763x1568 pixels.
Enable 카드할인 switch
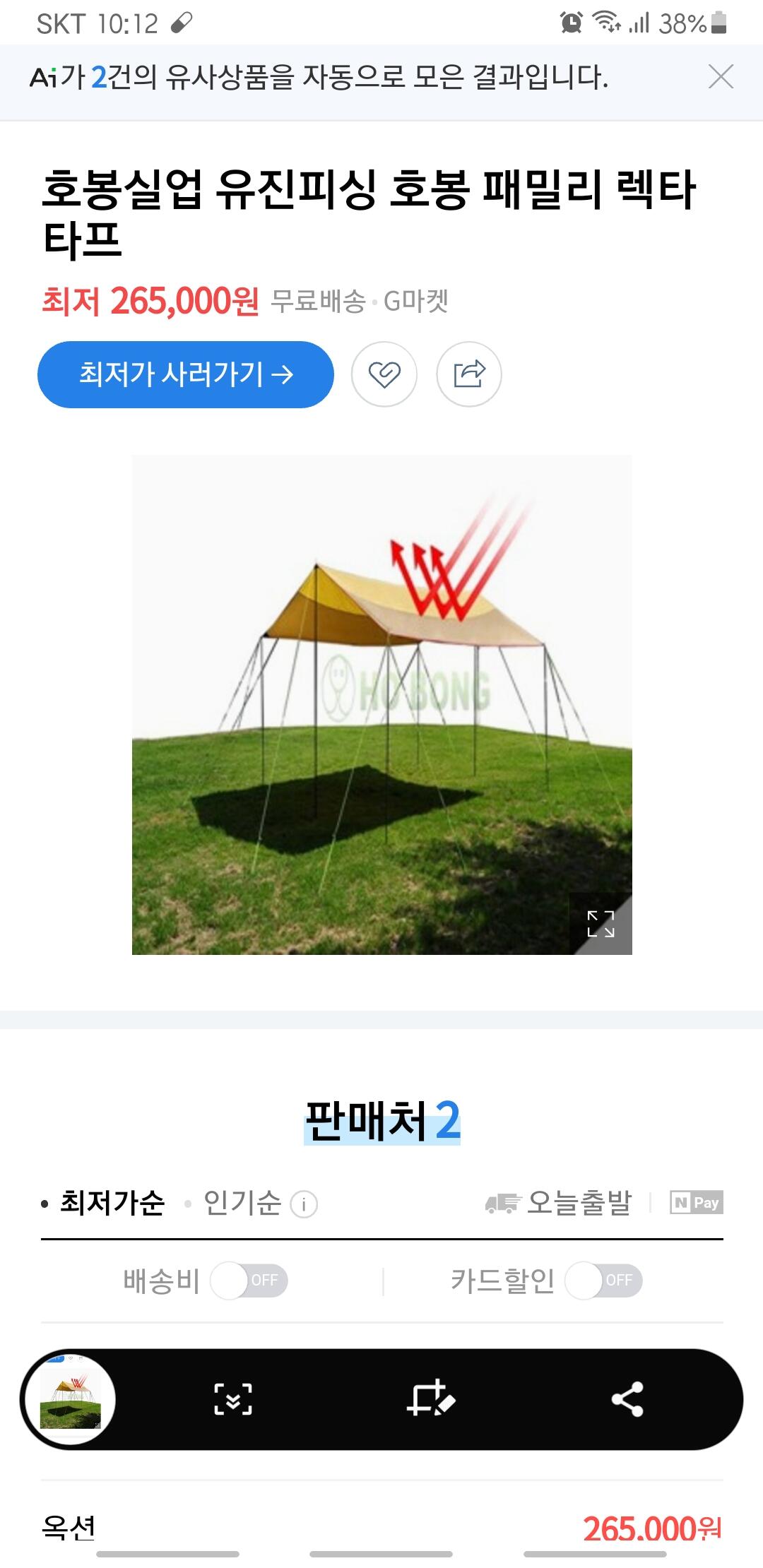(x=604, y=1281)
